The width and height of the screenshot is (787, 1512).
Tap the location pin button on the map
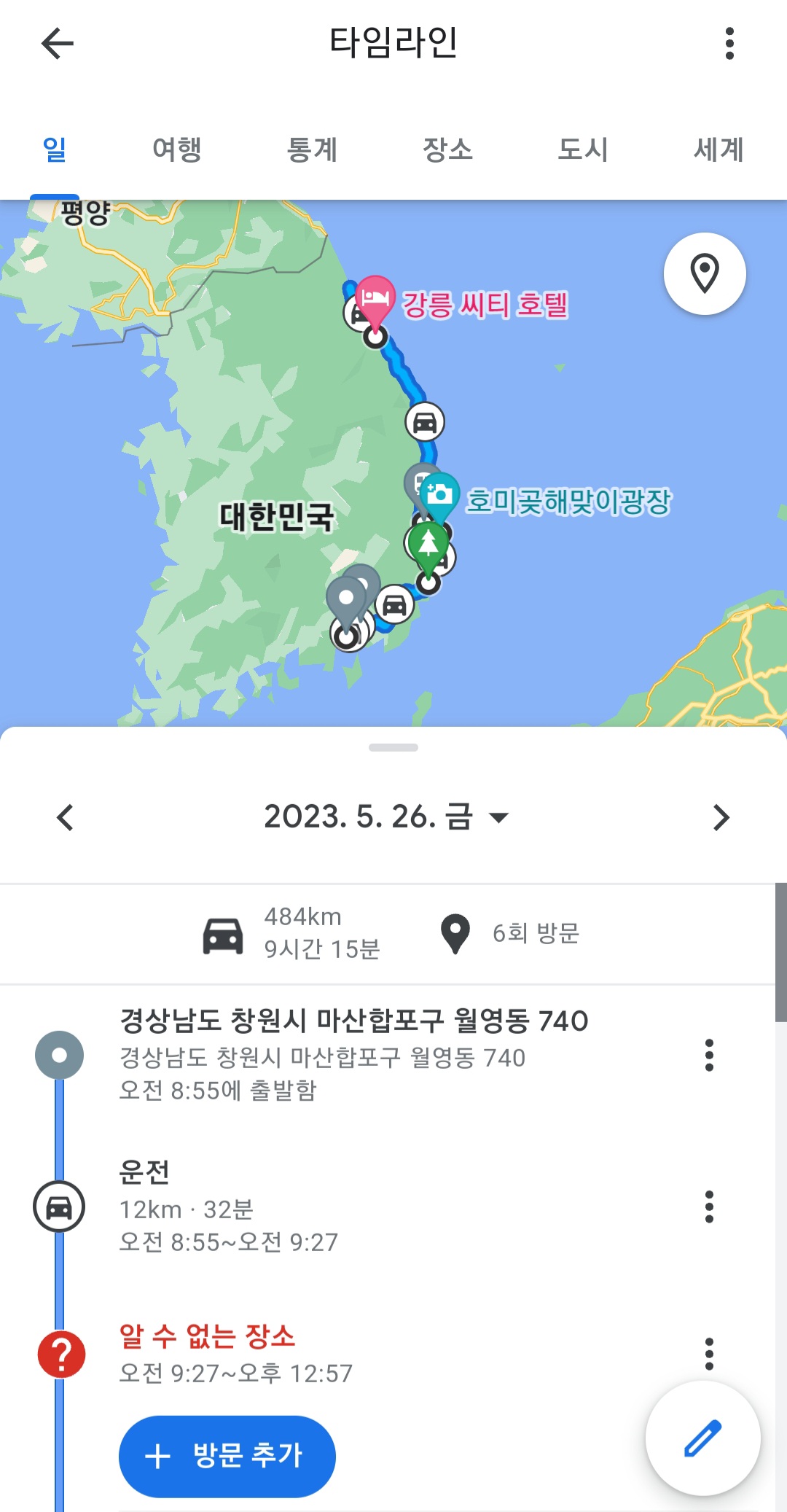705,274
